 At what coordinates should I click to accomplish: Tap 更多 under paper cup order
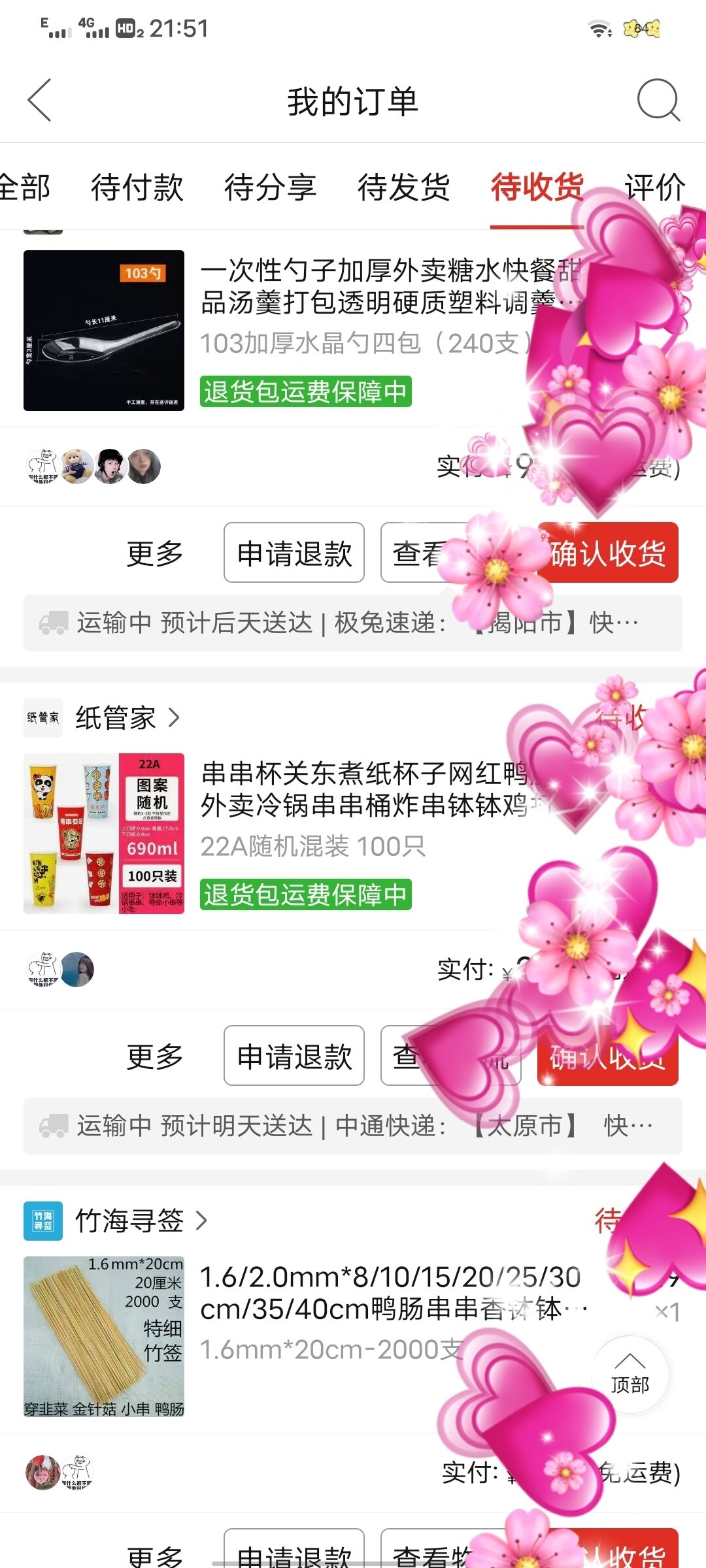tap(154, 1056)
